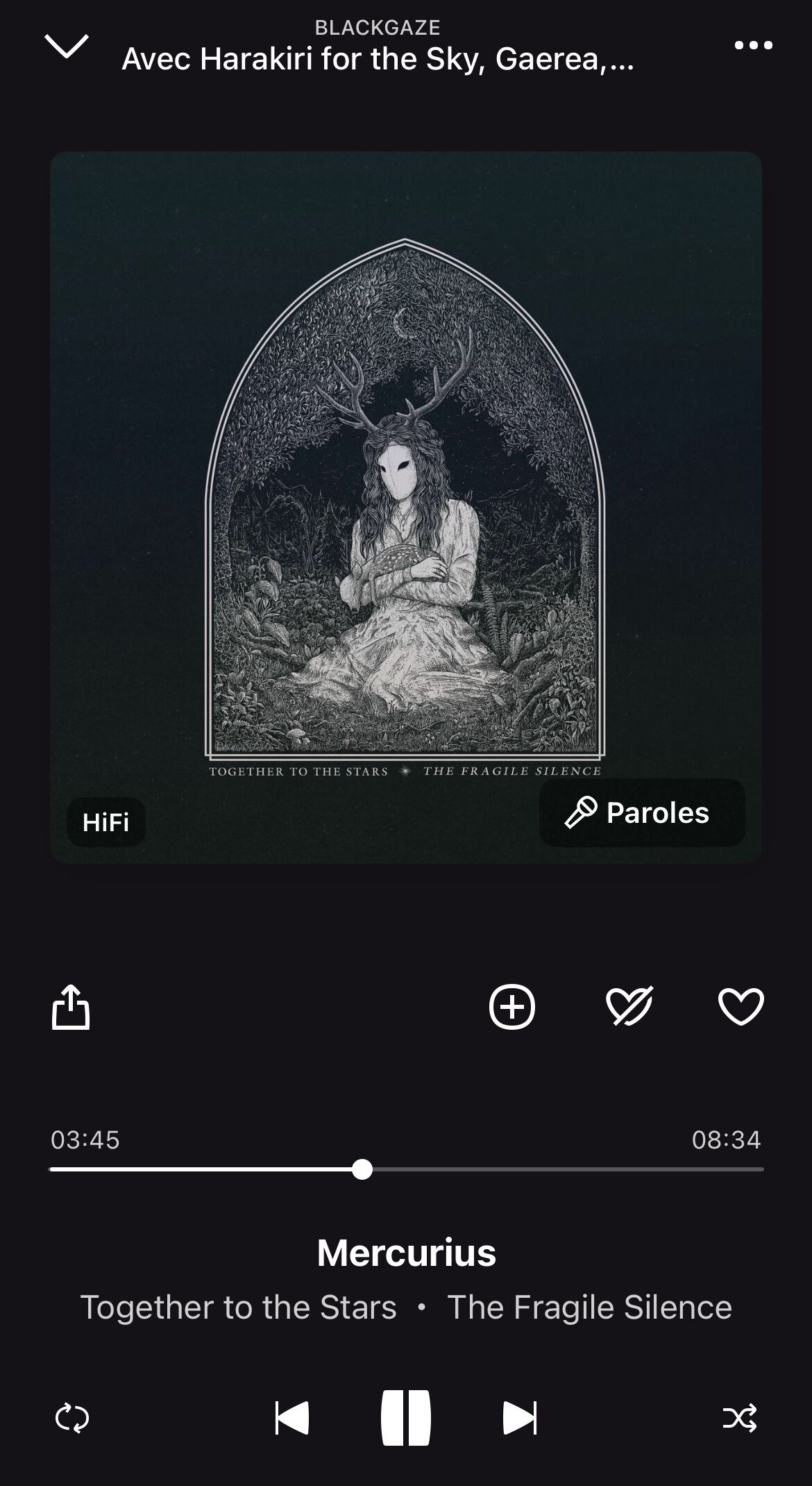
Task: Show lyrics with the Paroles button
Action: tap(642, 812)
